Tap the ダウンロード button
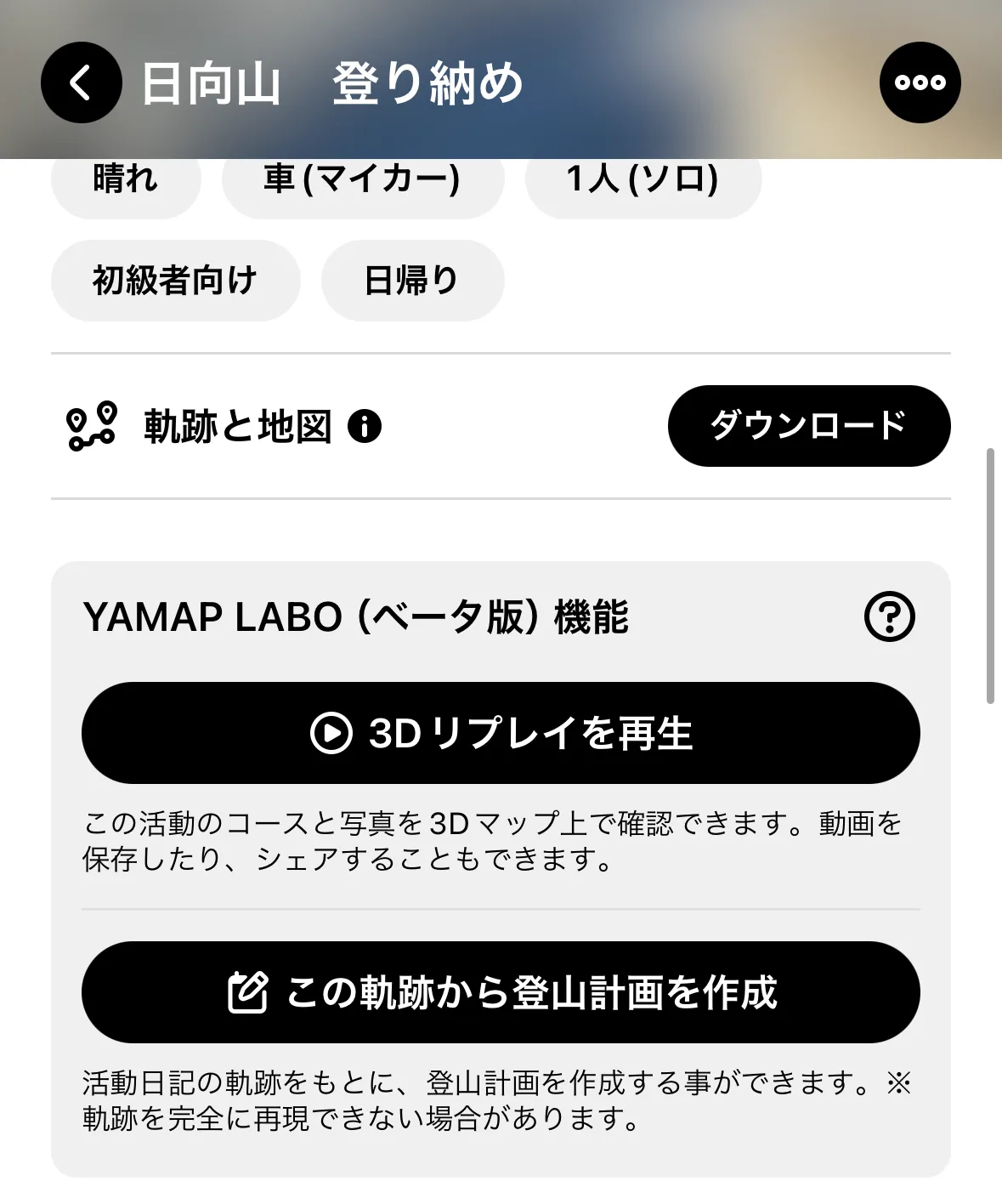 tap(808, 426)
